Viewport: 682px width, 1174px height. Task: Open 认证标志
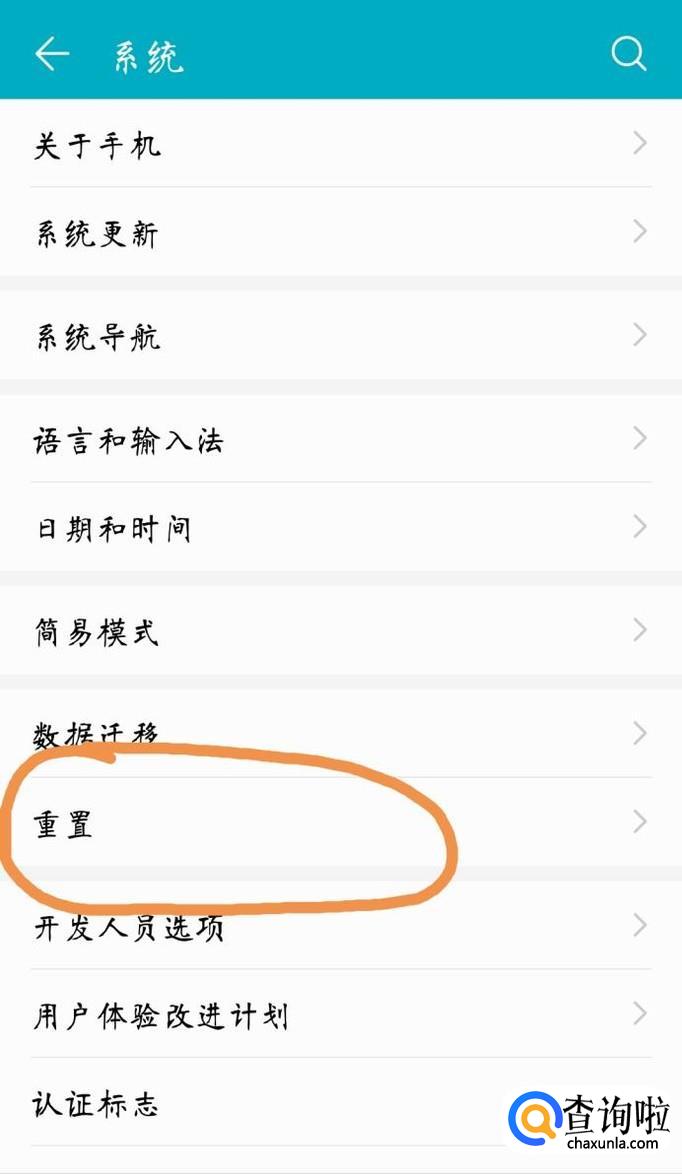coord(260,1104)
